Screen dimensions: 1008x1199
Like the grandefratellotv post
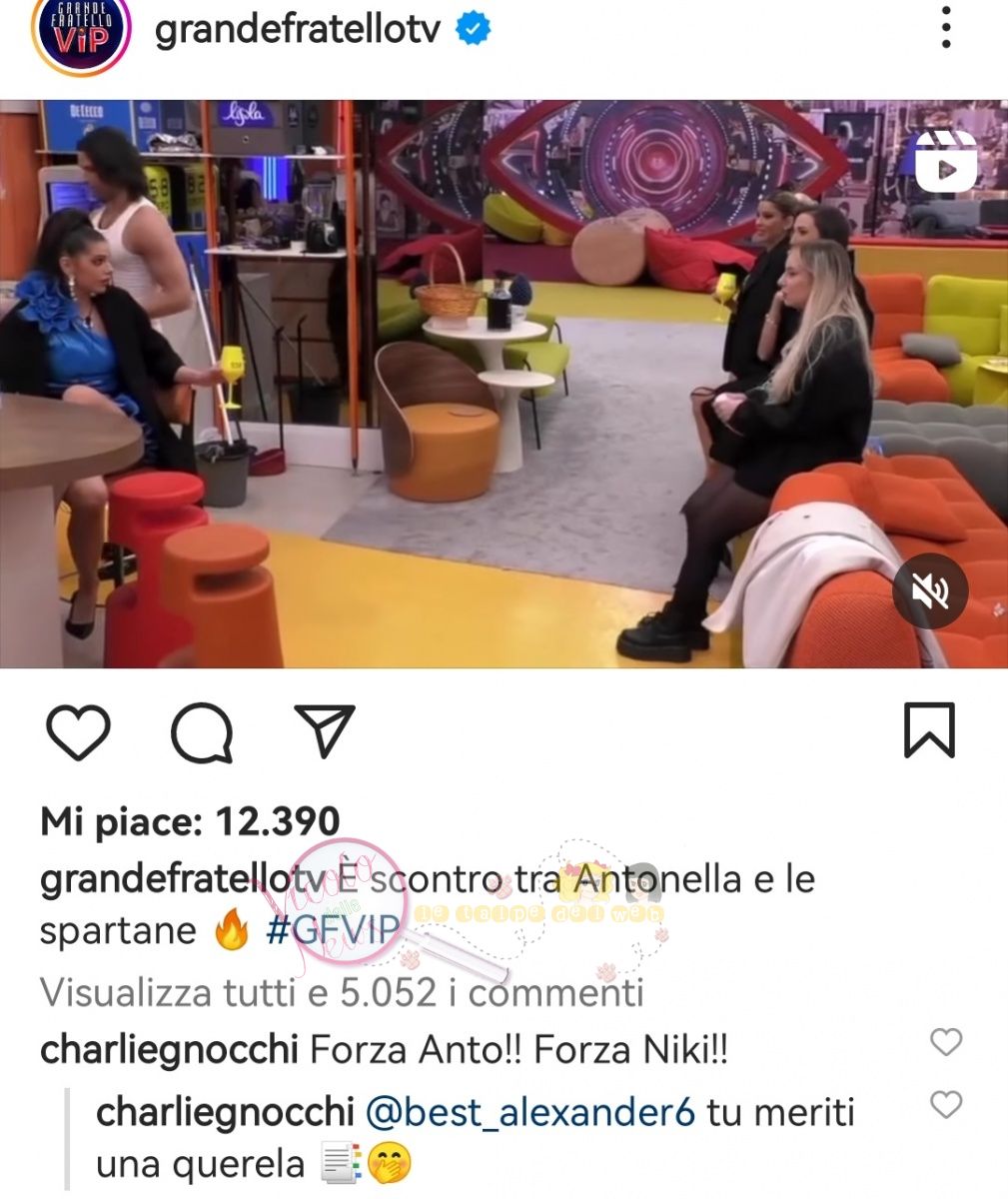pyautogui.click(x=79, y=732)
